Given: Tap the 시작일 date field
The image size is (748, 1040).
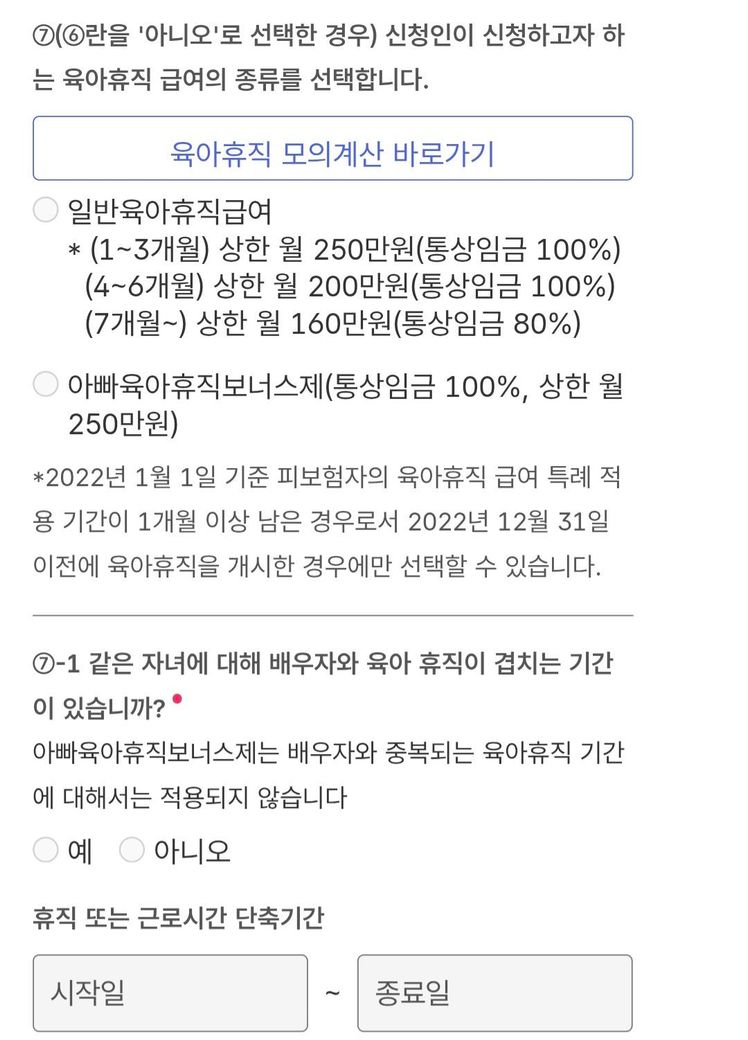Looking at the screenshot, I should point(170,993).
